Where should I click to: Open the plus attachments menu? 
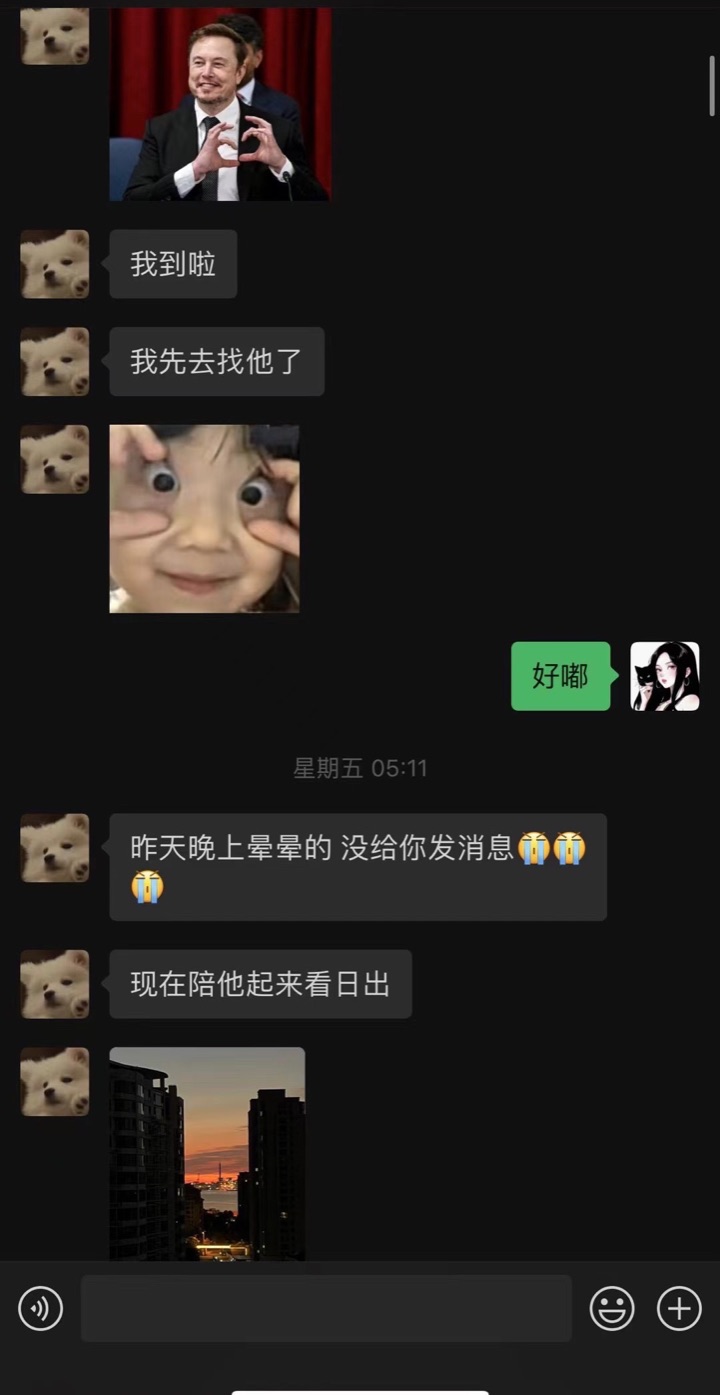coord(679,1308)
